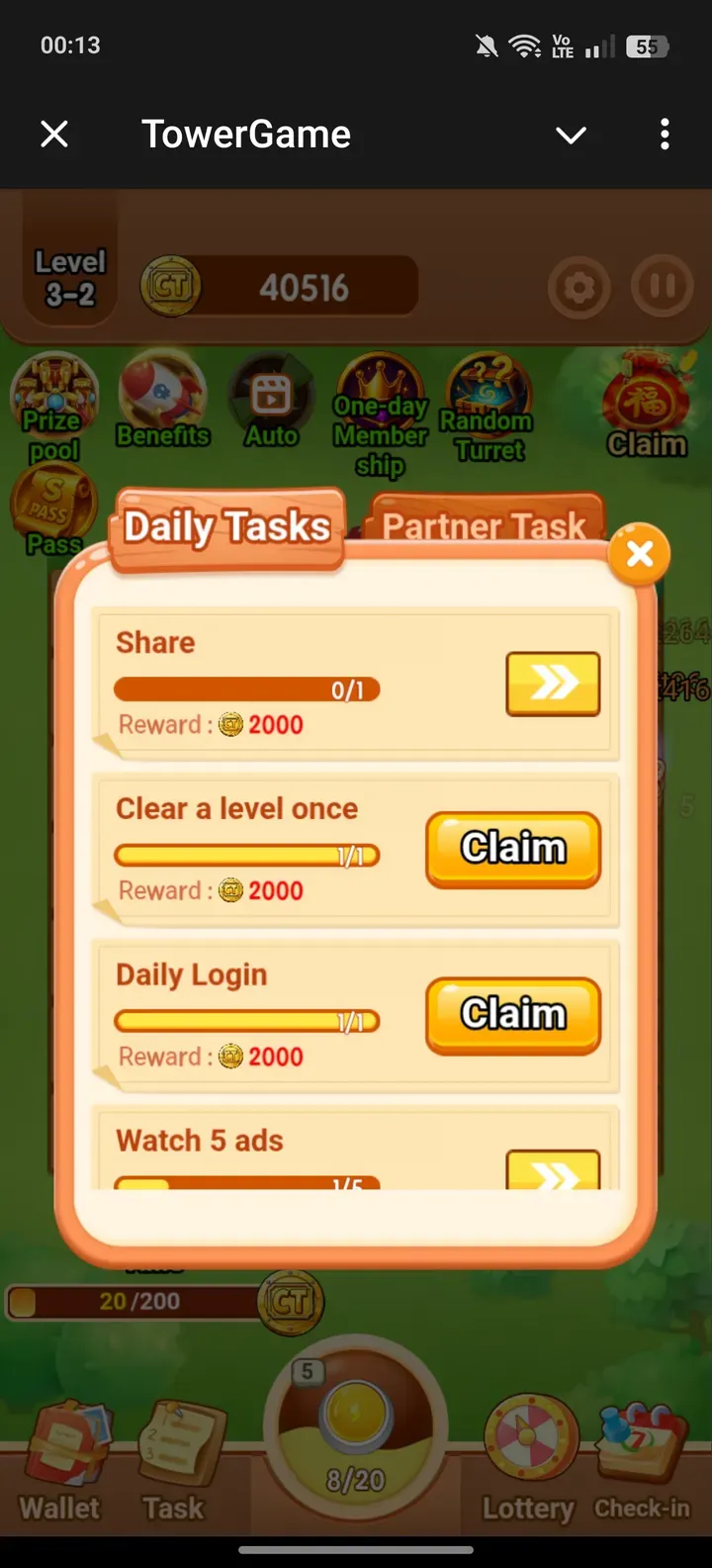Claim the Daily Login reward

pos(513,1015)
